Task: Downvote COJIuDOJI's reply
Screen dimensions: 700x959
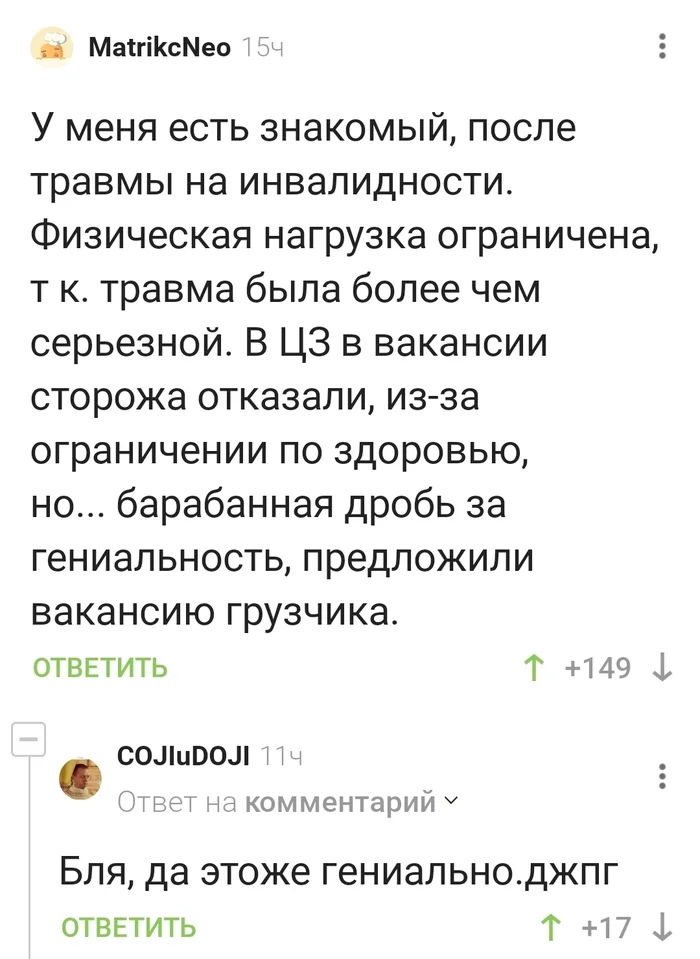Action: [662, 927]
